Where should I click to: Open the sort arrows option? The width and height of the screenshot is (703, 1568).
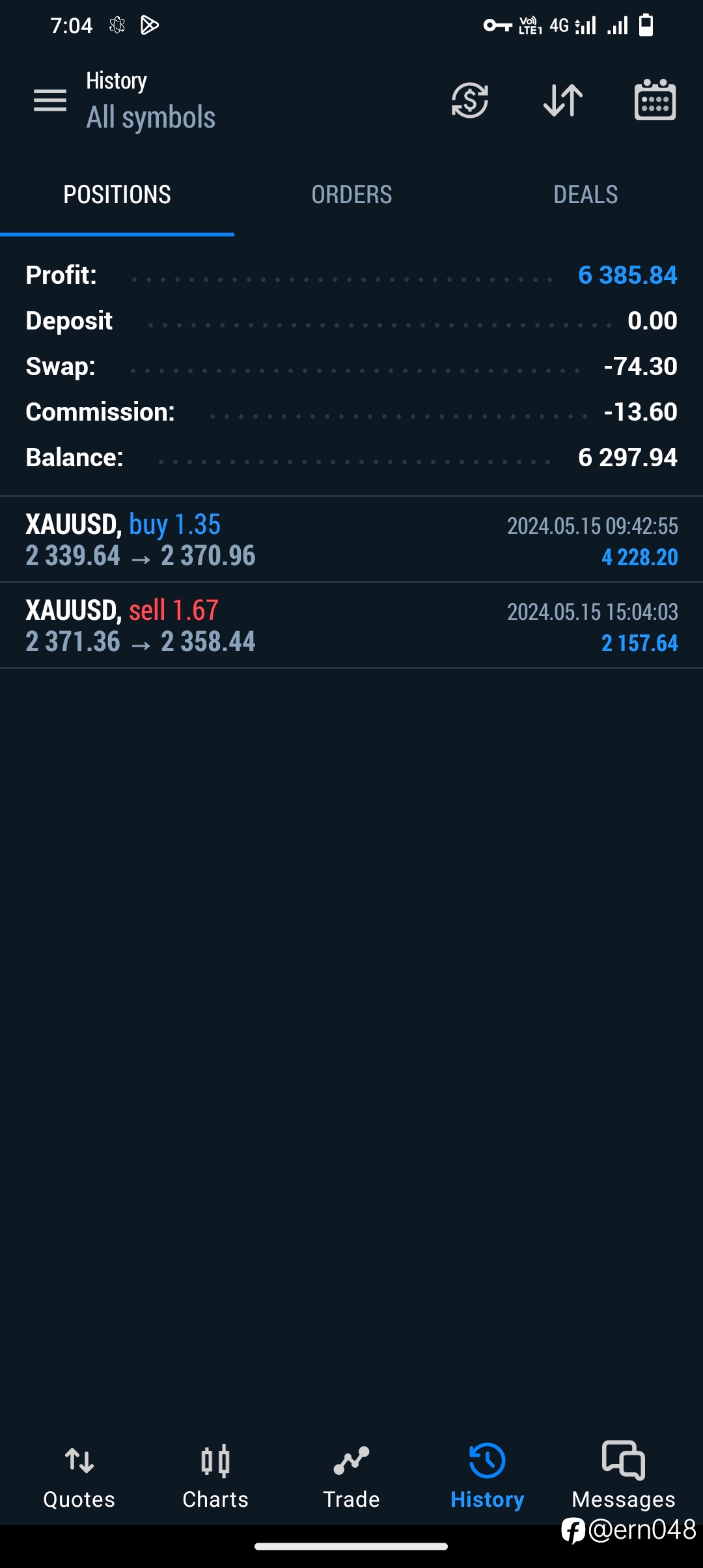point(563,100)
